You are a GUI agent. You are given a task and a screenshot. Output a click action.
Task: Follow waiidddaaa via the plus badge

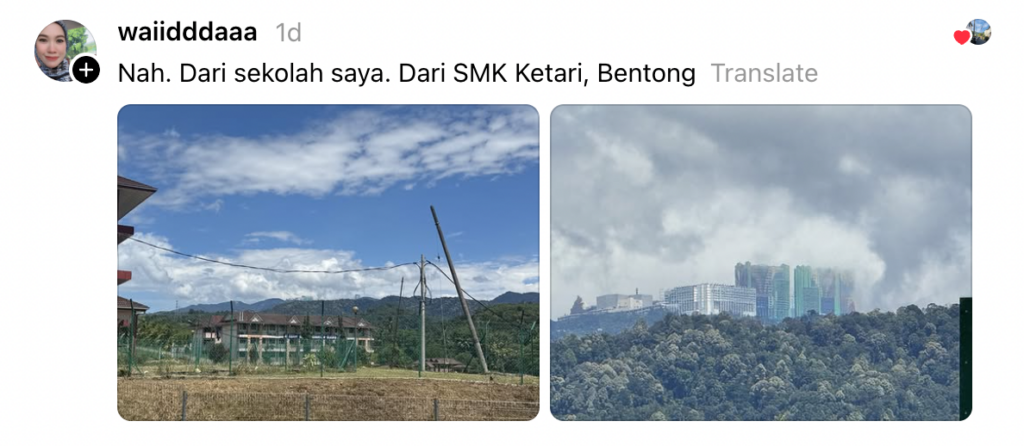click(86, 70)
